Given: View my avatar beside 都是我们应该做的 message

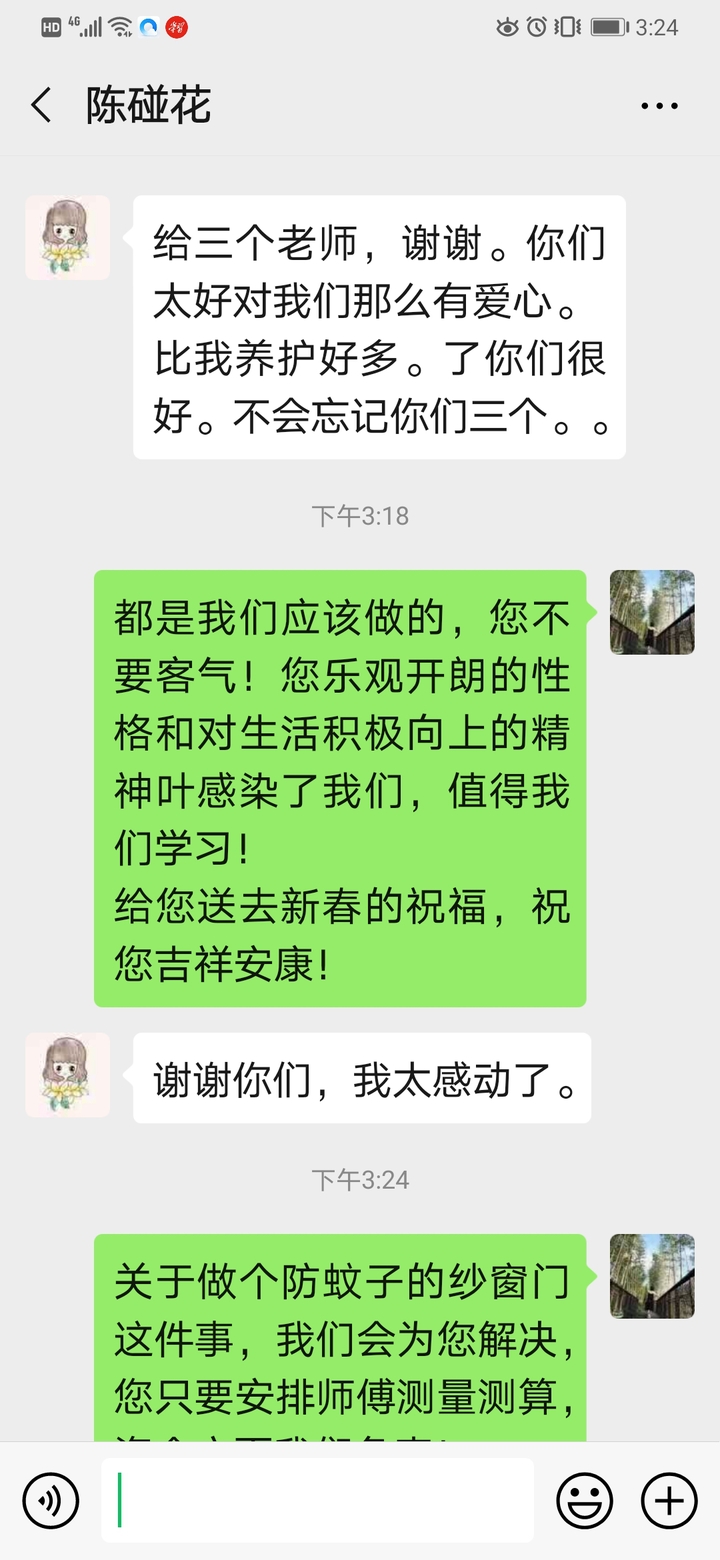Looking at the screenshot, I should tap(652, 612).
